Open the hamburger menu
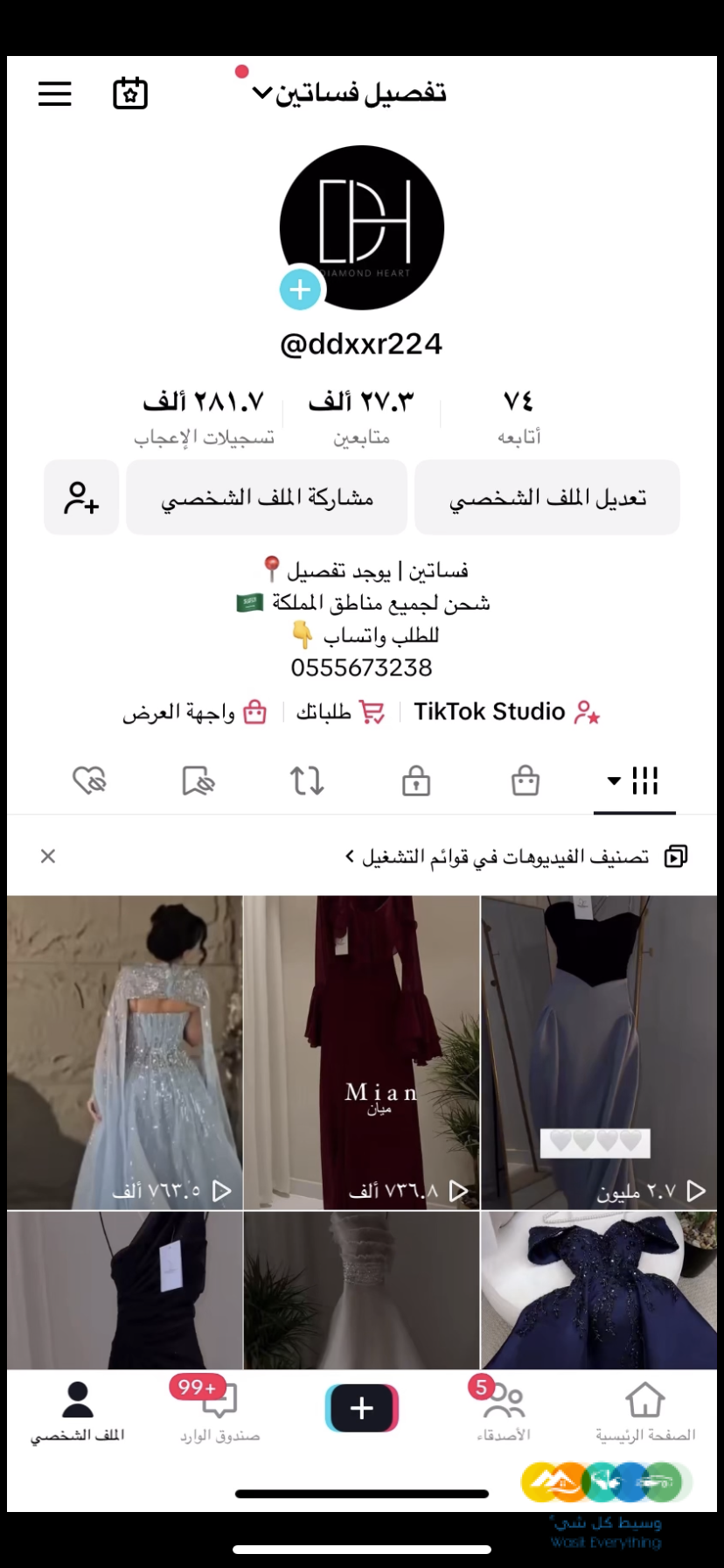 (54, 94)
